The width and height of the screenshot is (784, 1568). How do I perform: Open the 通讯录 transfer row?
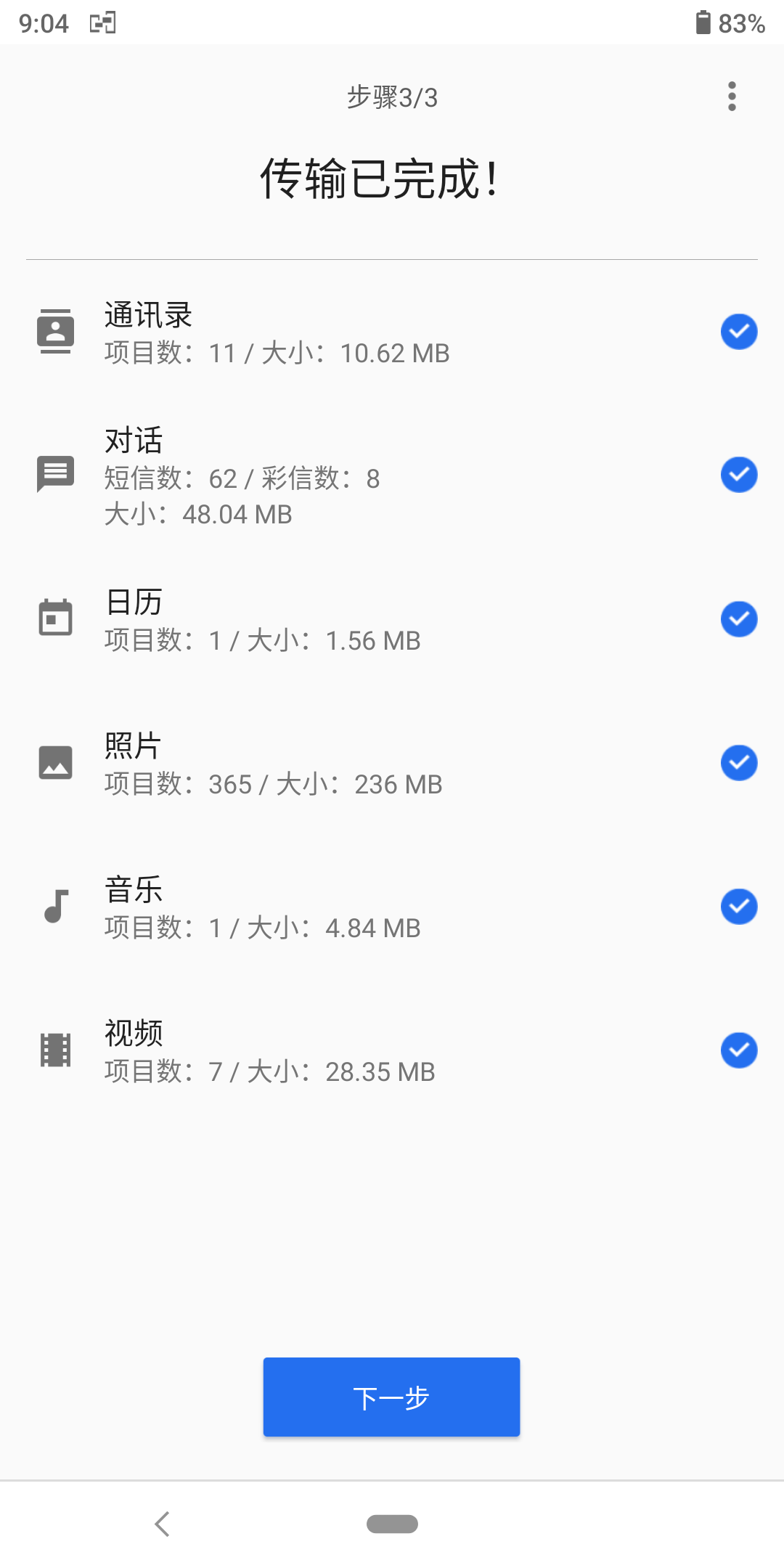point(392,333)
